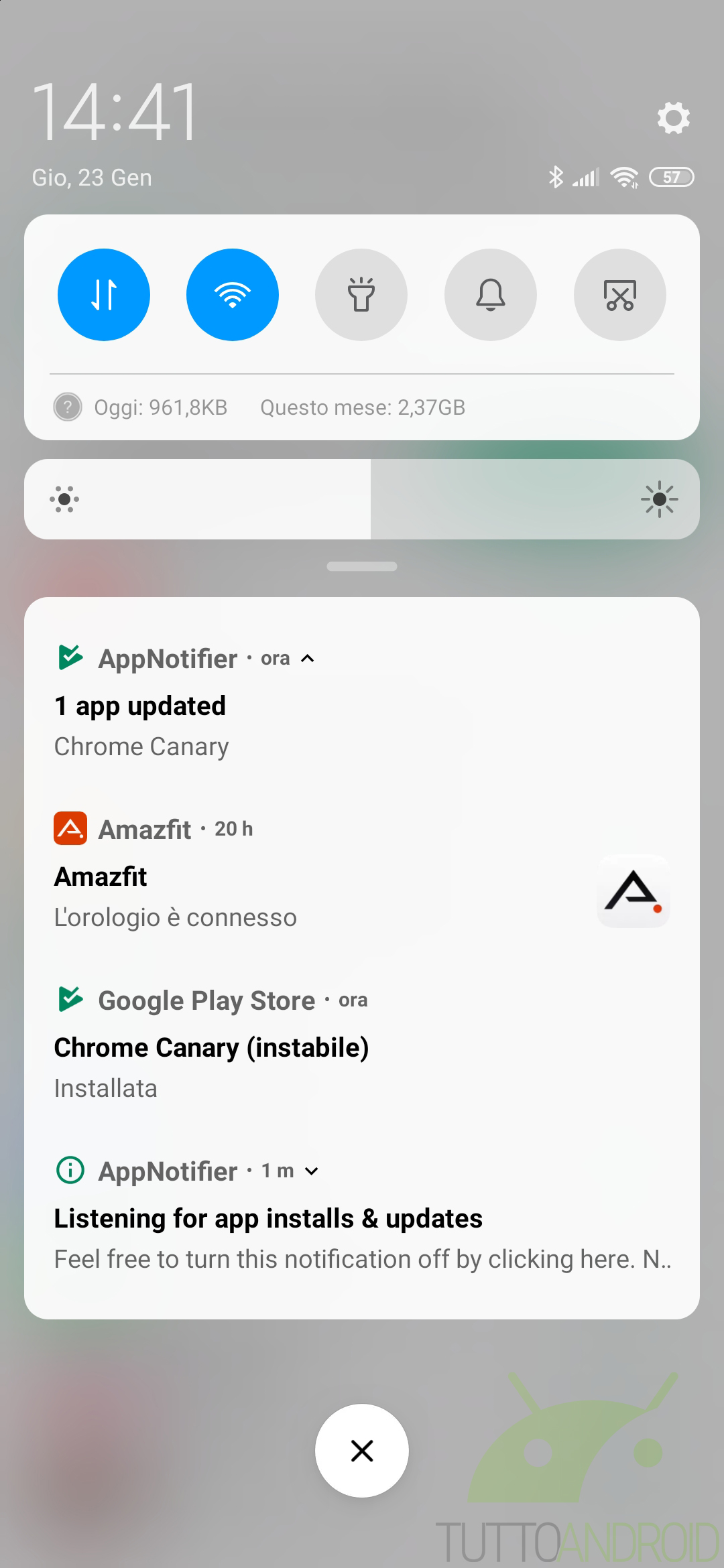Clear all notifications with the X button
This screenshot has width=724, height=1568.
point(362,1451)
